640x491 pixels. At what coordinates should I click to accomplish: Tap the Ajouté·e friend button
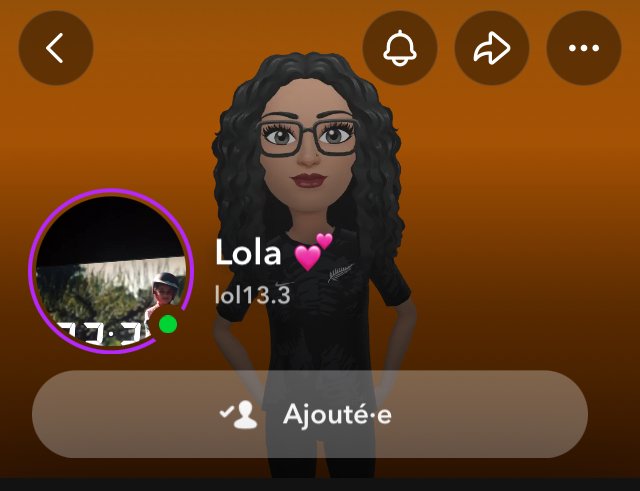click(x=310, y=414)
